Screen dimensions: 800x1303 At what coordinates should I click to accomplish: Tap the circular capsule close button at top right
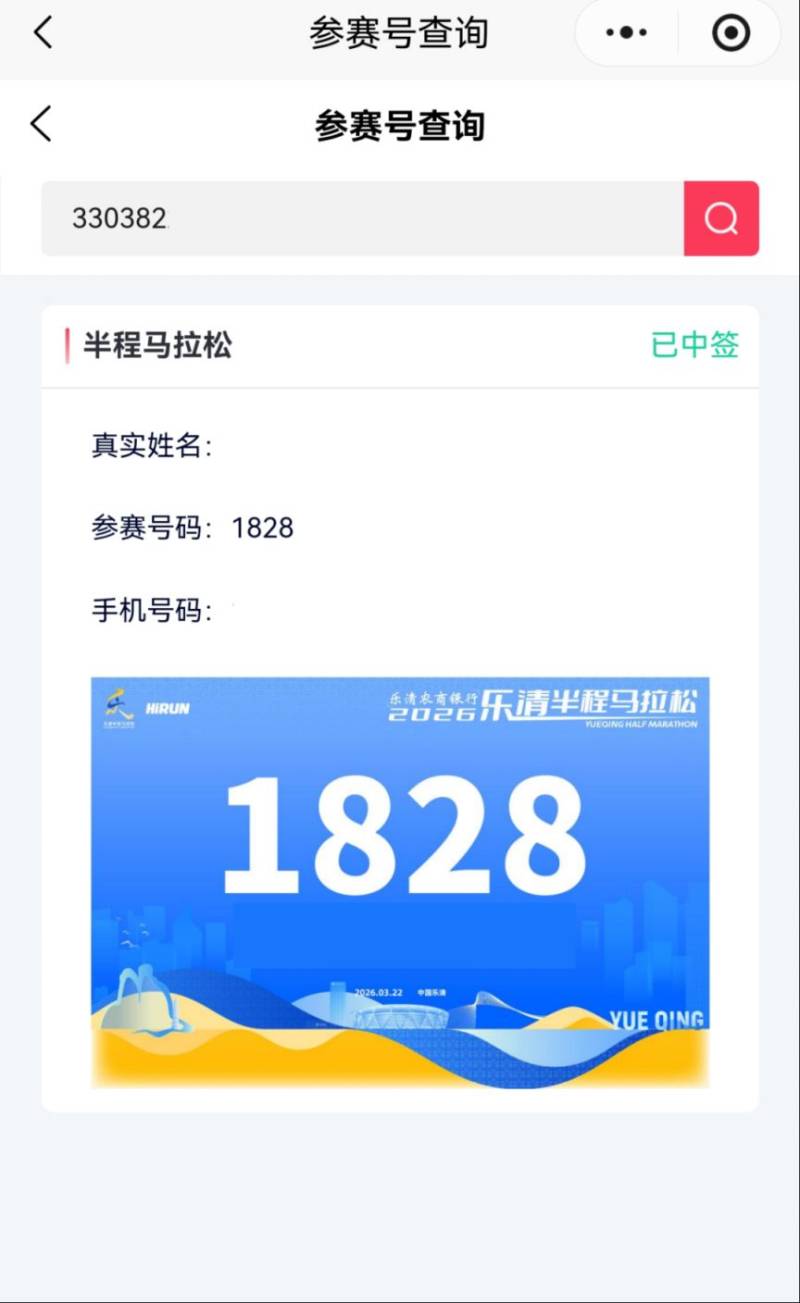(729, 31)
